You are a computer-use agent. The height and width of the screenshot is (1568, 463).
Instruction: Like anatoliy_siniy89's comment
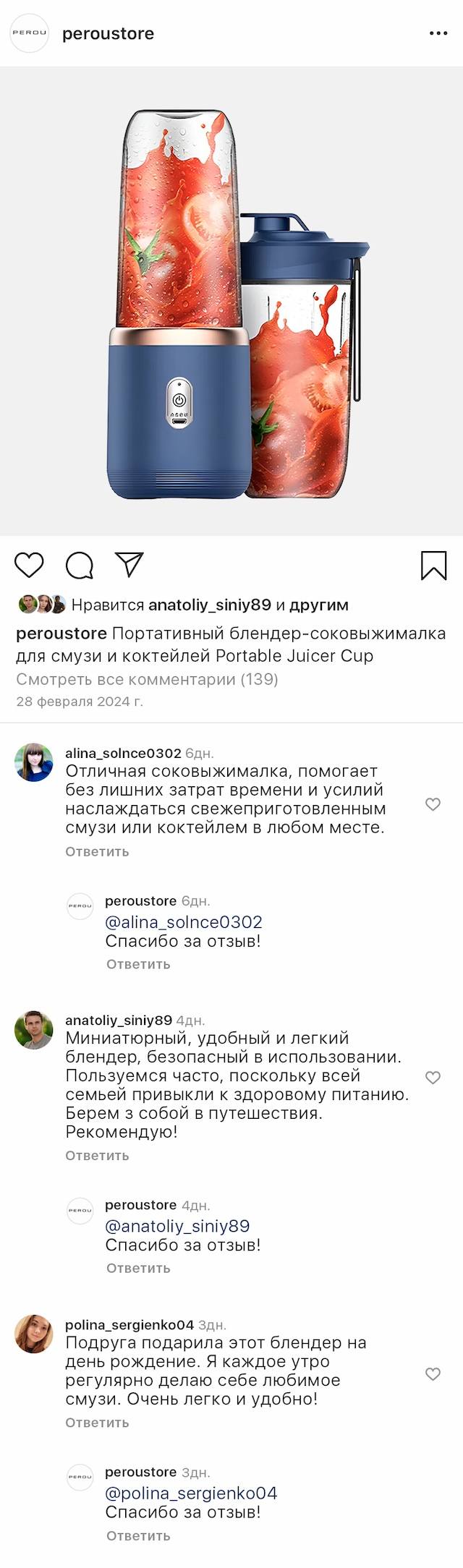coord(433,1078)
